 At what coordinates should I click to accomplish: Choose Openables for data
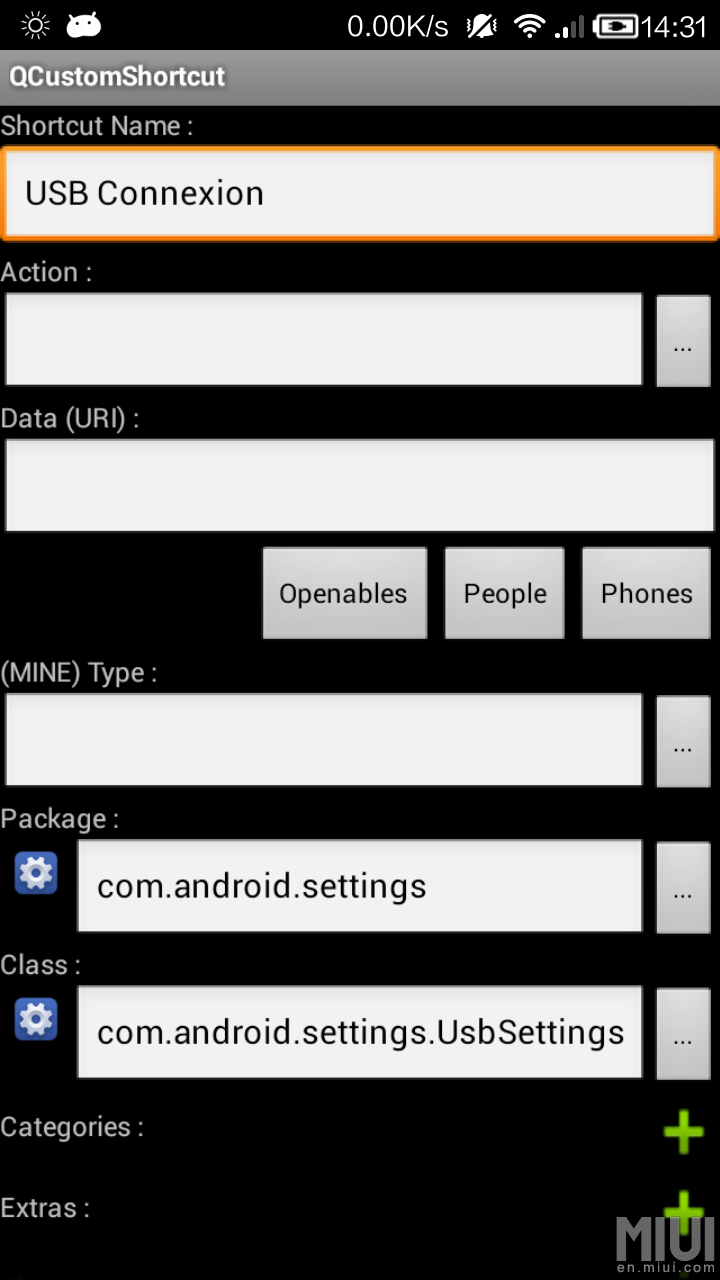pos(344,593)
